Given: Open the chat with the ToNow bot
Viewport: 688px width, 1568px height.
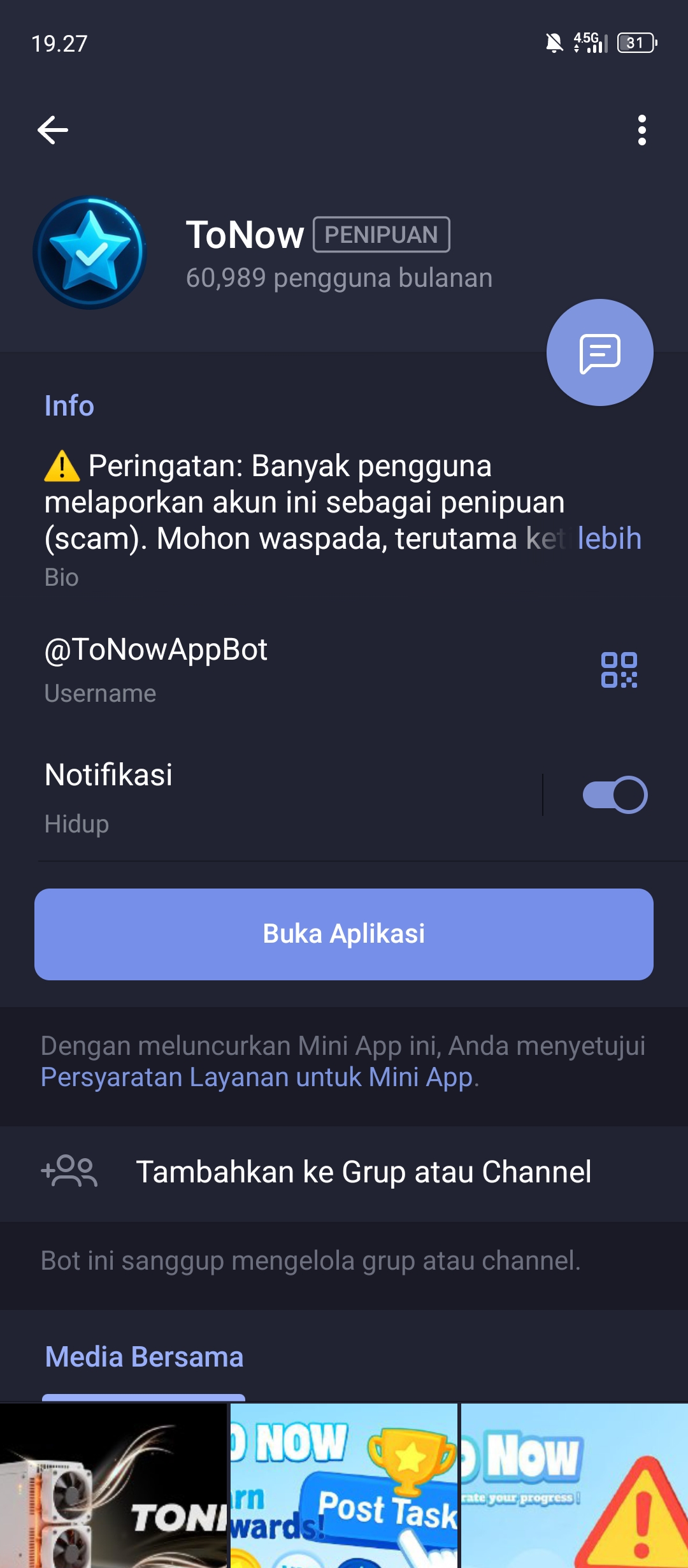Looking at the screenshot, I should pyautogui.click(x=599, y=352).
